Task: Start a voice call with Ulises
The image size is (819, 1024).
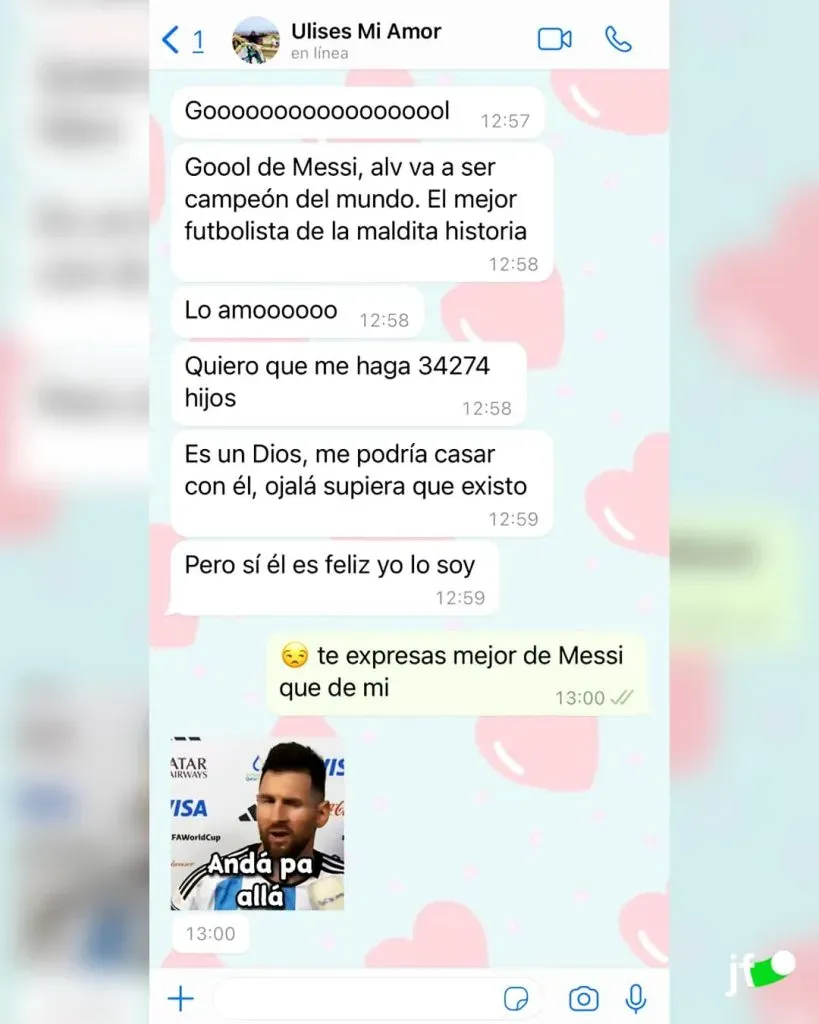Action: 618,39
